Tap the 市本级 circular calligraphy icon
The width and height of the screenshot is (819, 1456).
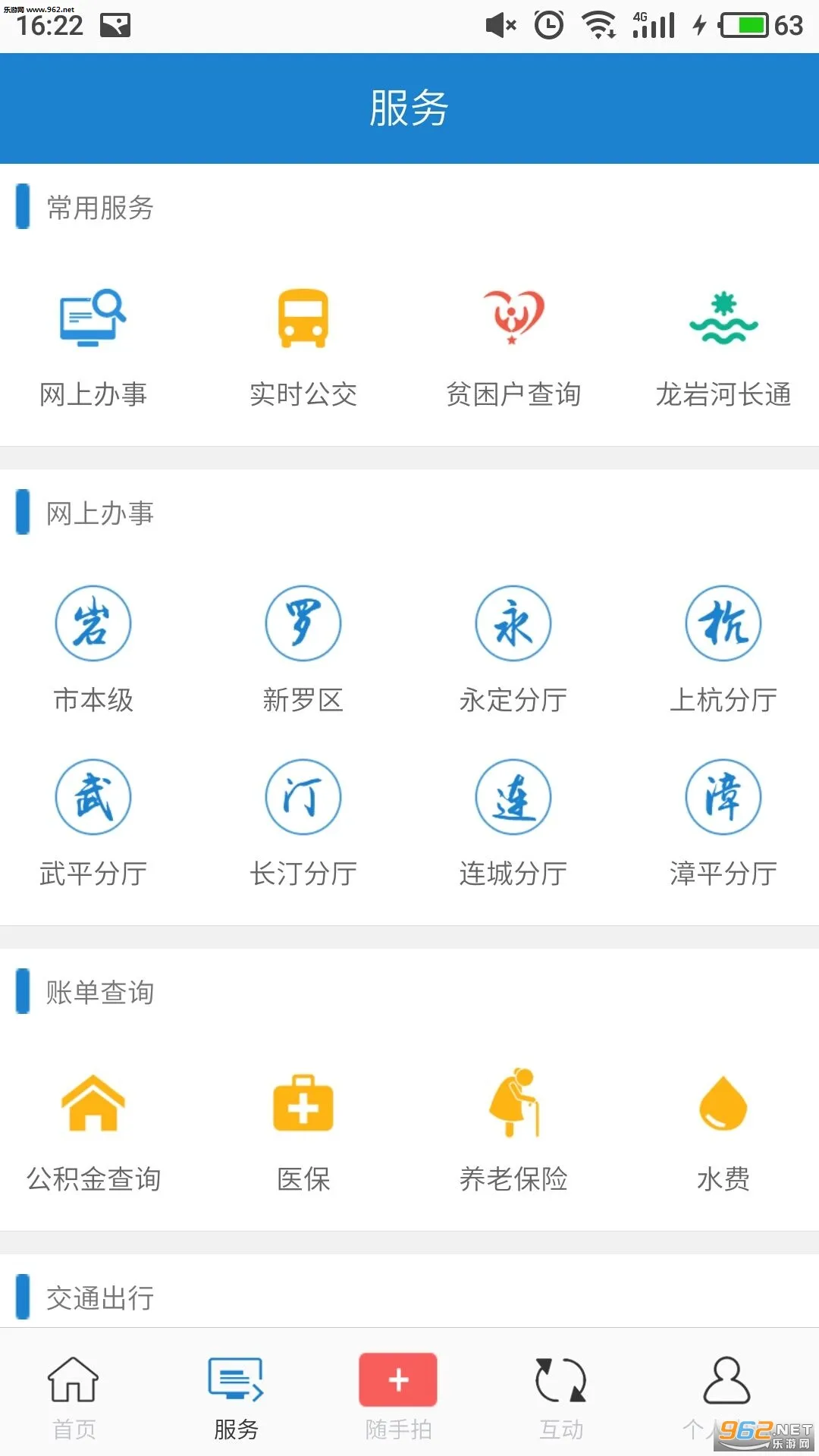(x=93, y=623)
